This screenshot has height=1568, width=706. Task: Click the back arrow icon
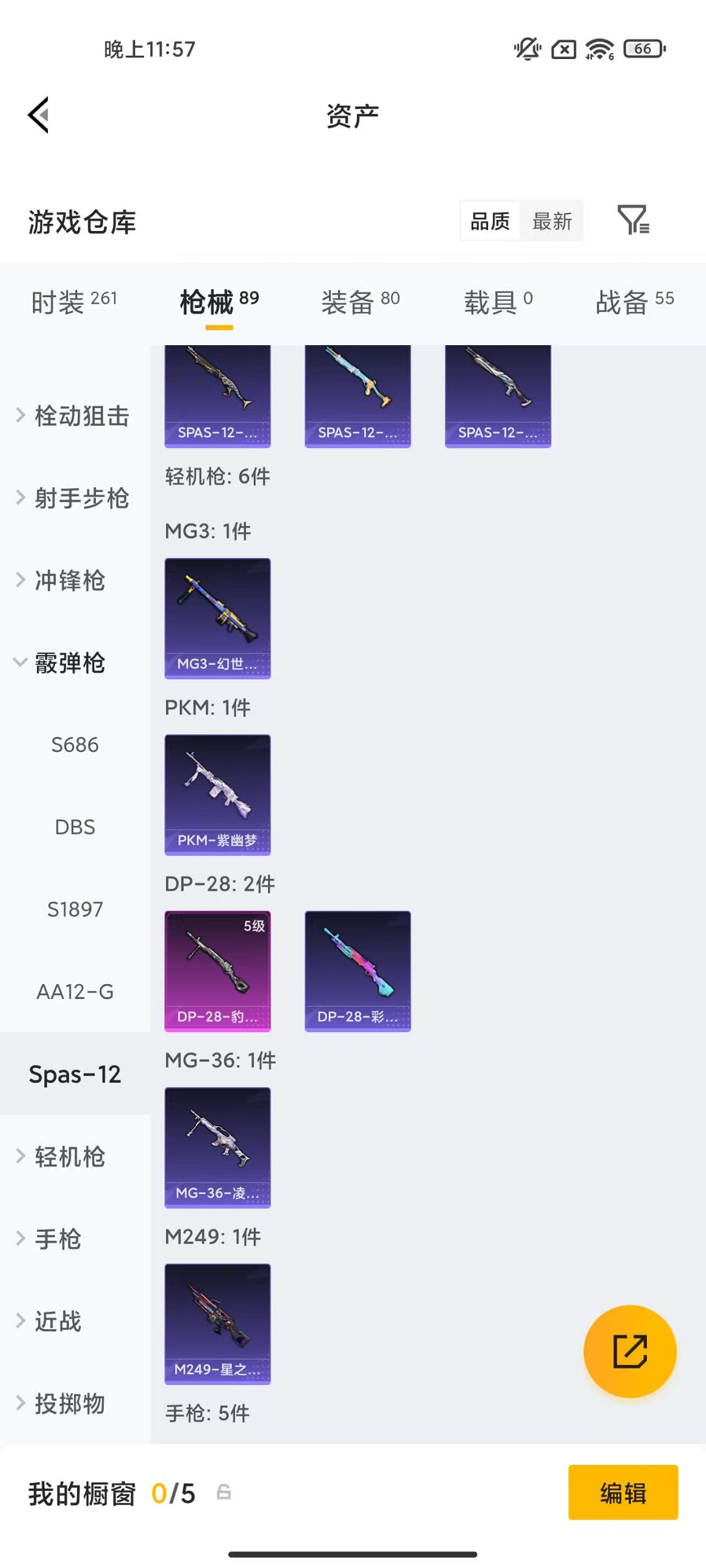pos(39,114)
